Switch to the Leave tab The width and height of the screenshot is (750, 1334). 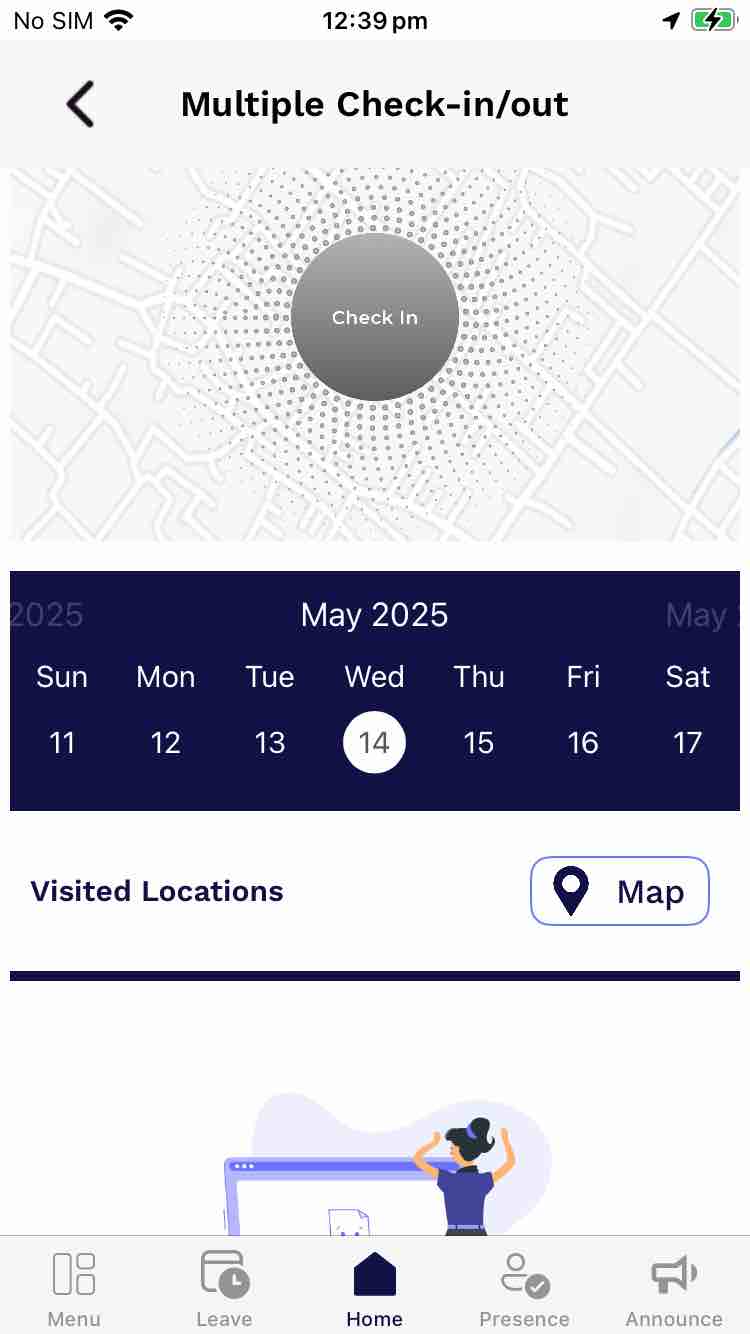click(x=224, y=1288)
